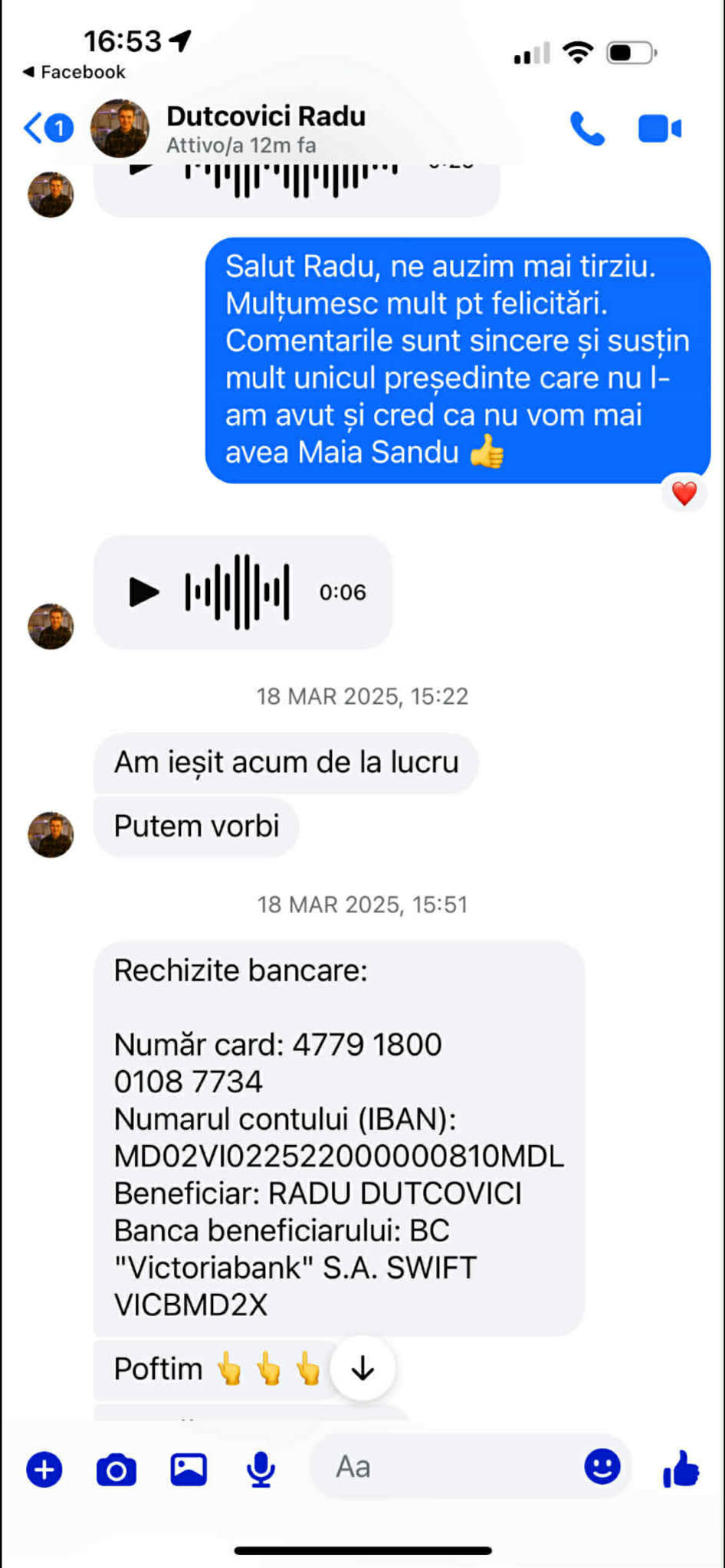Open the emoji picker in the message field
Viewport: 725px width, 1568px height.
coord(602,1467)
